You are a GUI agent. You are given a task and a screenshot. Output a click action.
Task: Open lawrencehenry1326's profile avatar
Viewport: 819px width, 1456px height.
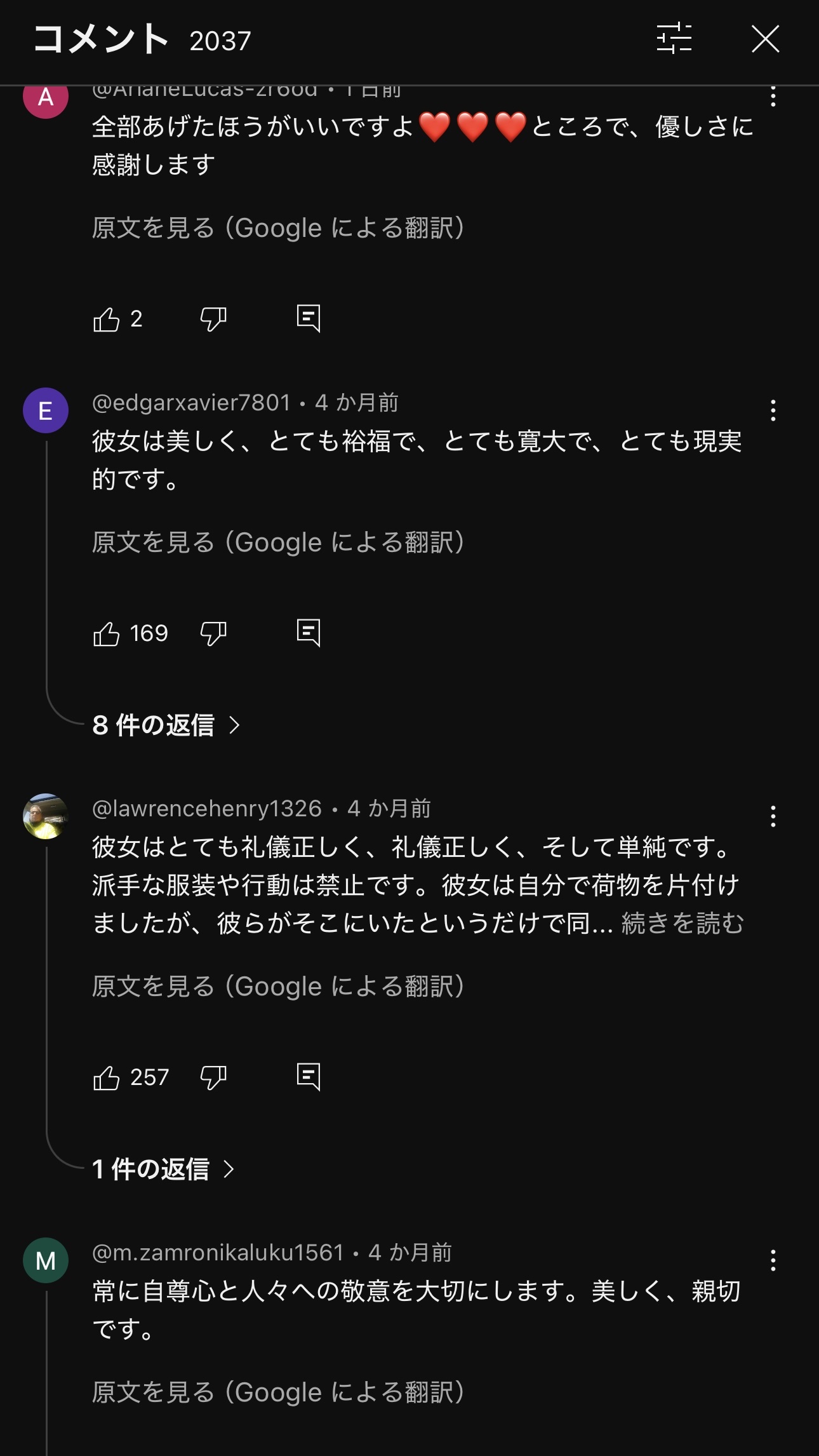coord(46,816)
